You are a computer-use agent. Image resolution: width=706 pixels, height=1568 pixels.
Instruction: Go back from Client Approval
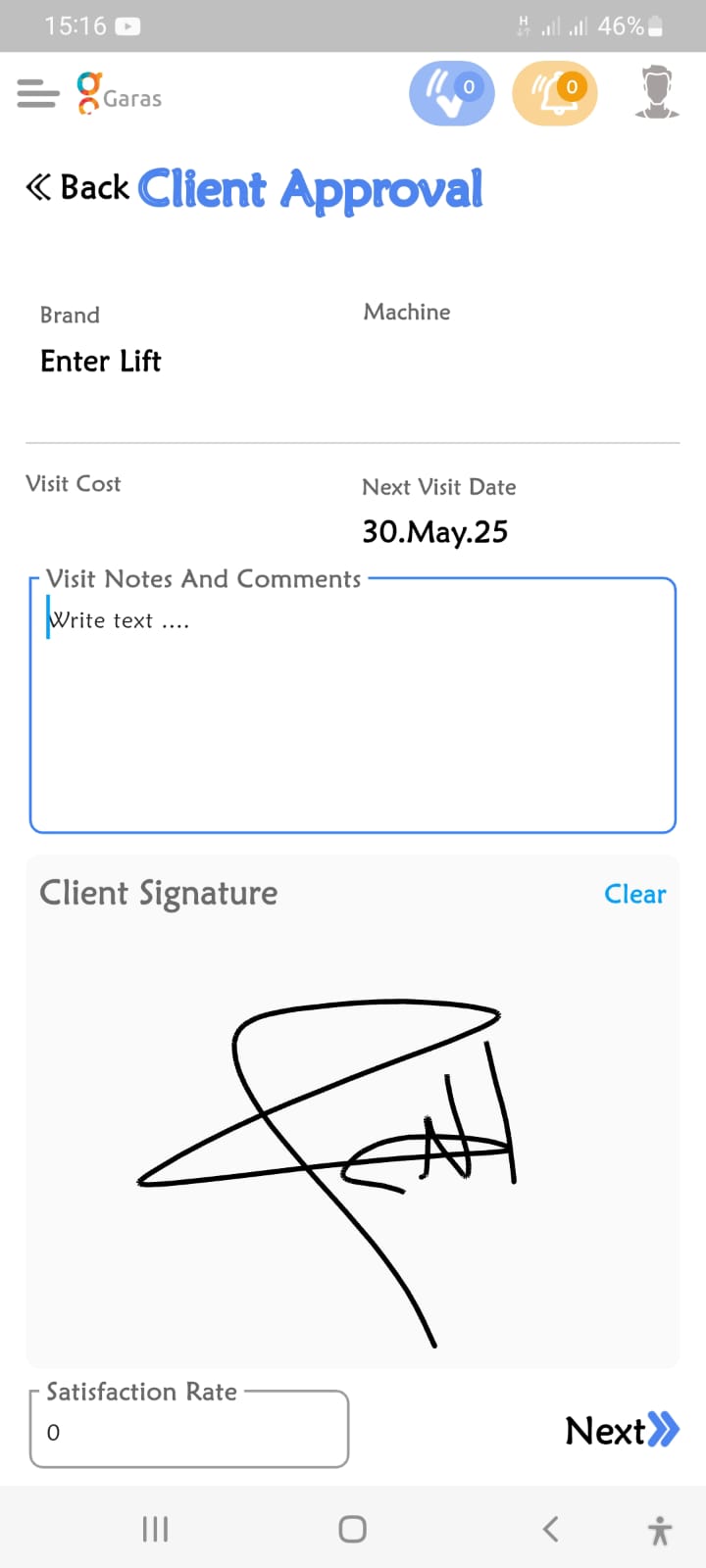coord(78,187)
